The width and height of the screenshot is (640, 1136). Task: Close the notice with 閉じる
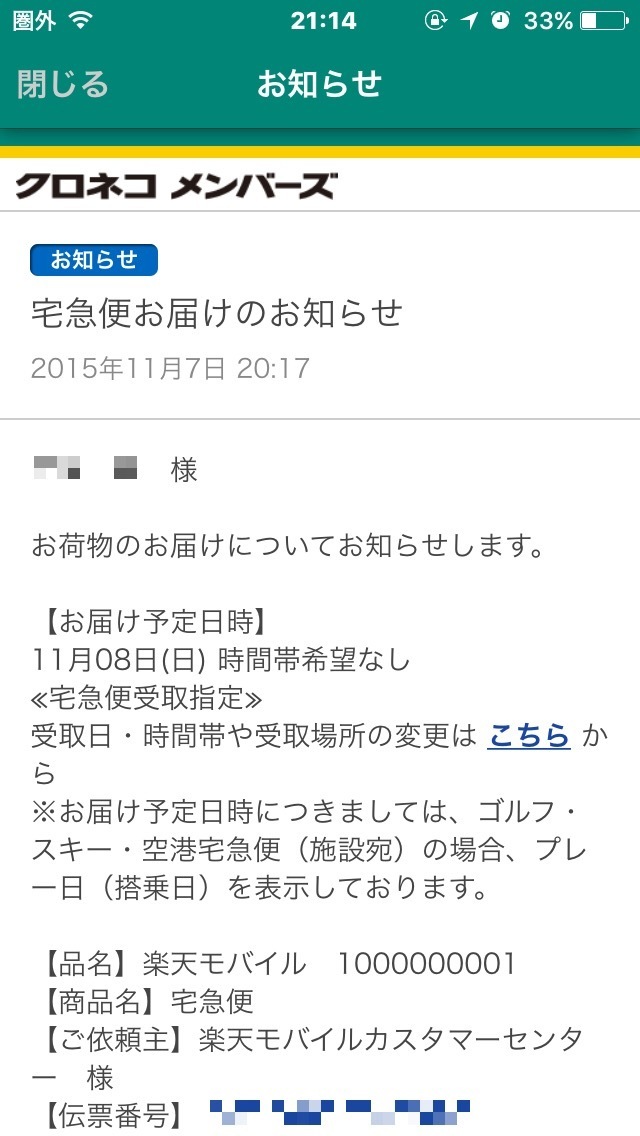pos(62,84)
